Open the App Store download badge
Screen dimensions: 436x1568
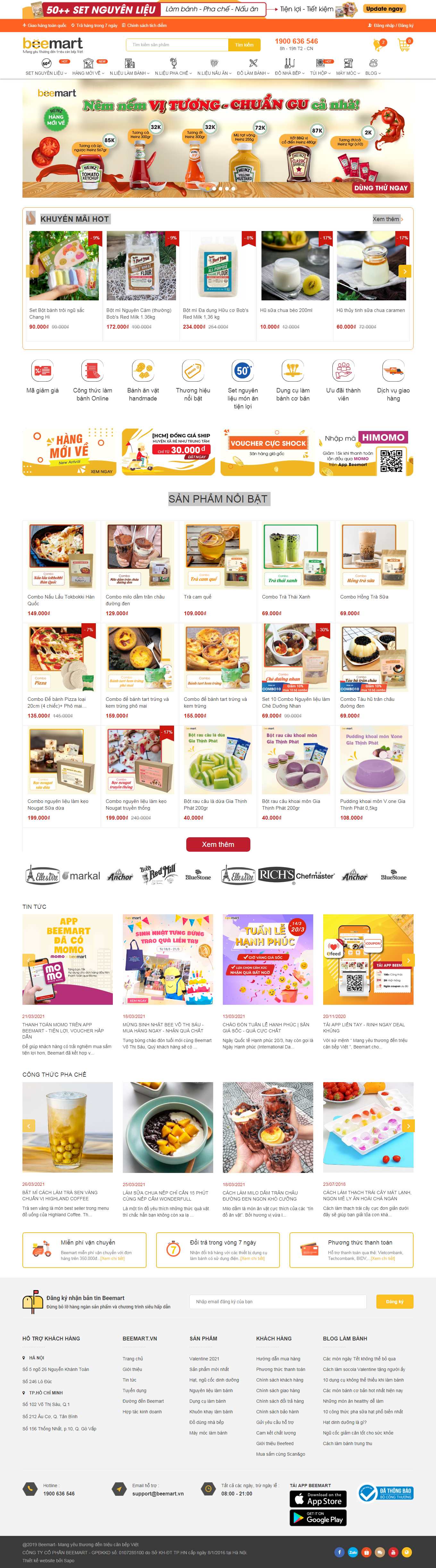click(317, 1499)
